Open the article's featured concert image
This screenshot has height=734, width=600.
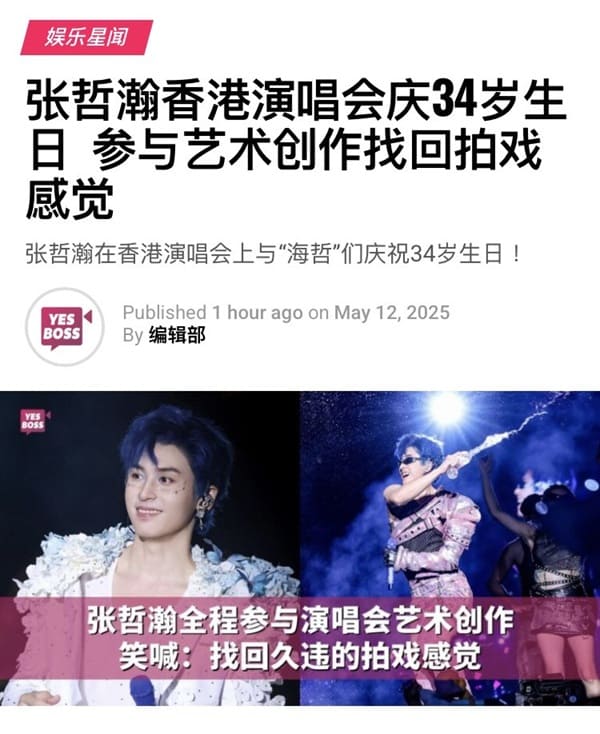coord(300,548)
